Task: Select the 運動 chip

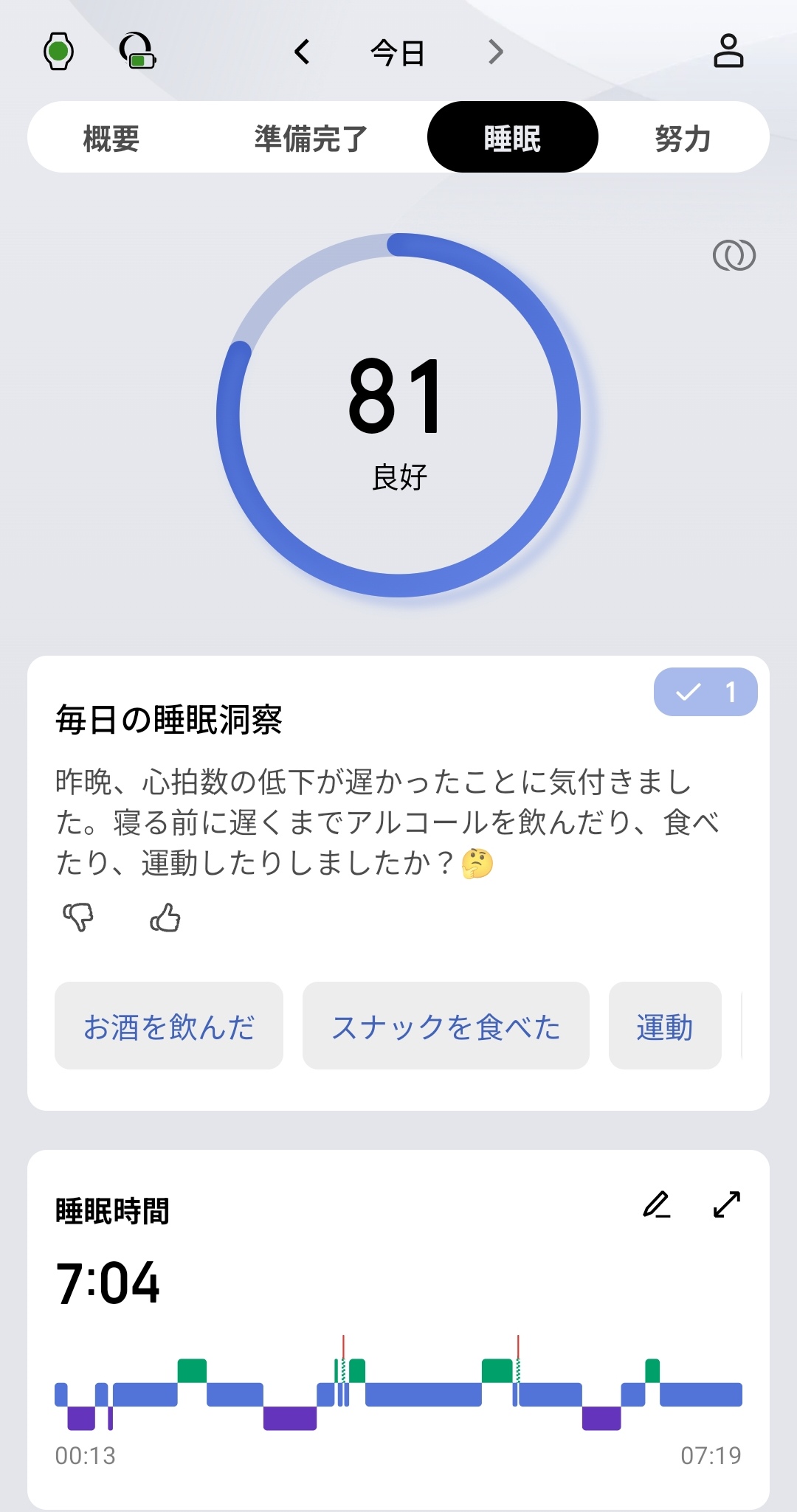Action: click(x=665, y=1025)
